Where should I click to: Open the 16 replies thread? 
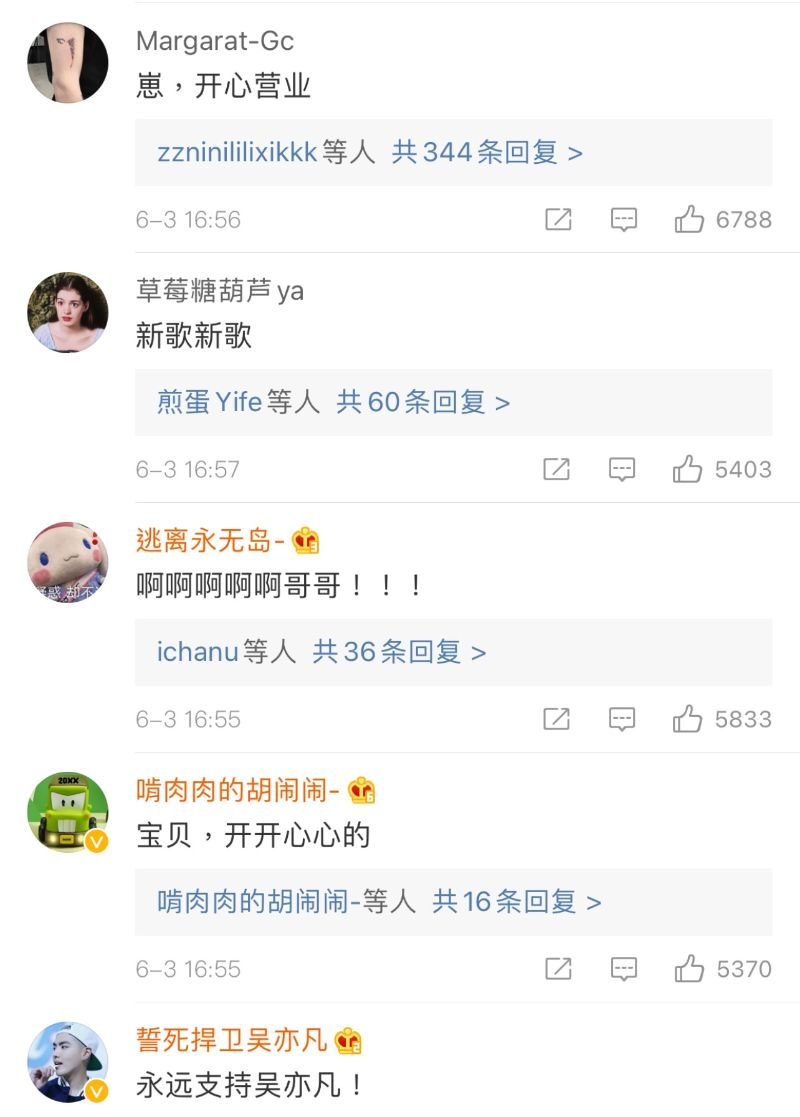(x=516, y=903)
